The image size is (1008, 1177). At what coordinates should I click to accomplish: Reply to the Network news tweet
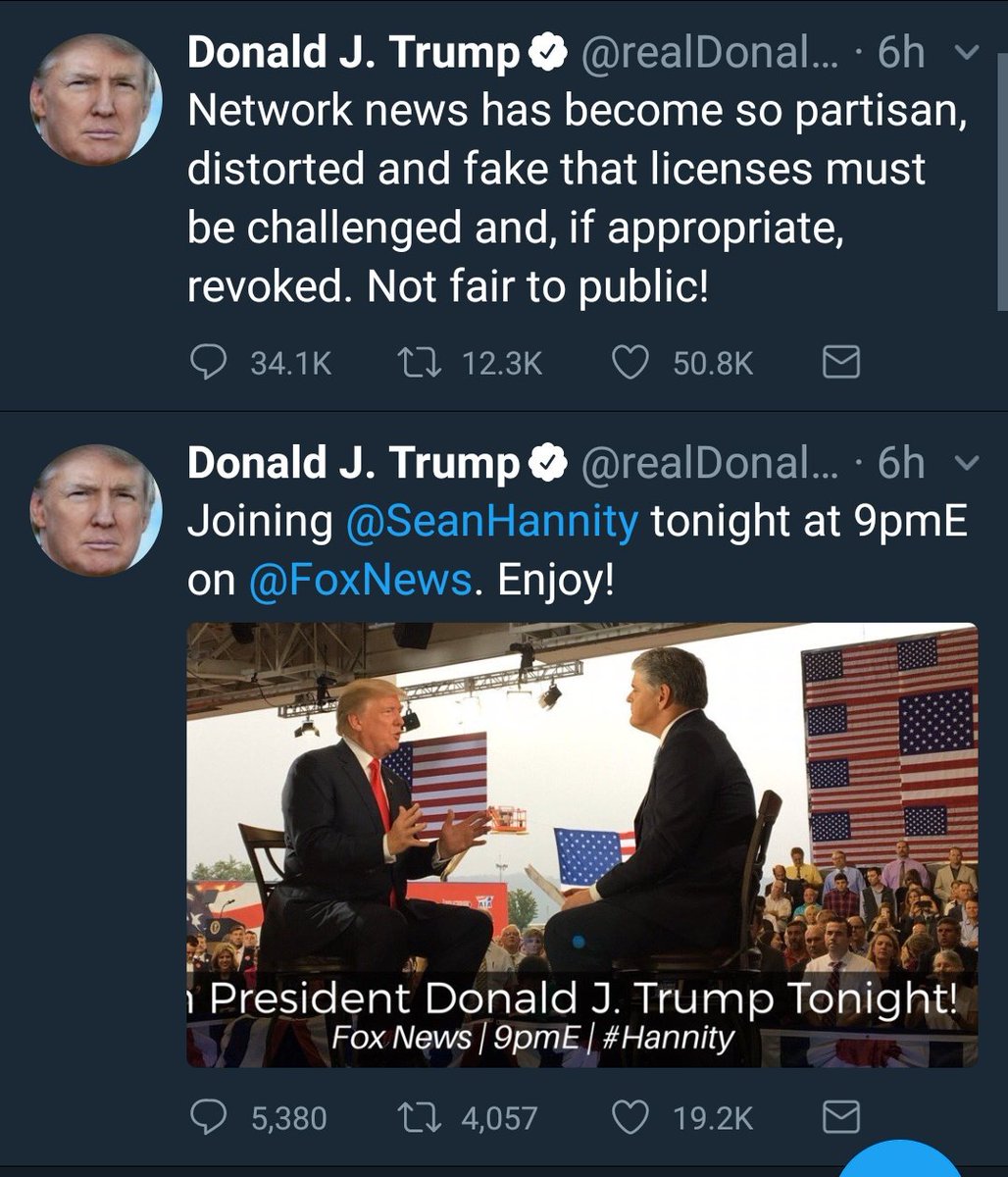(206, 364)
